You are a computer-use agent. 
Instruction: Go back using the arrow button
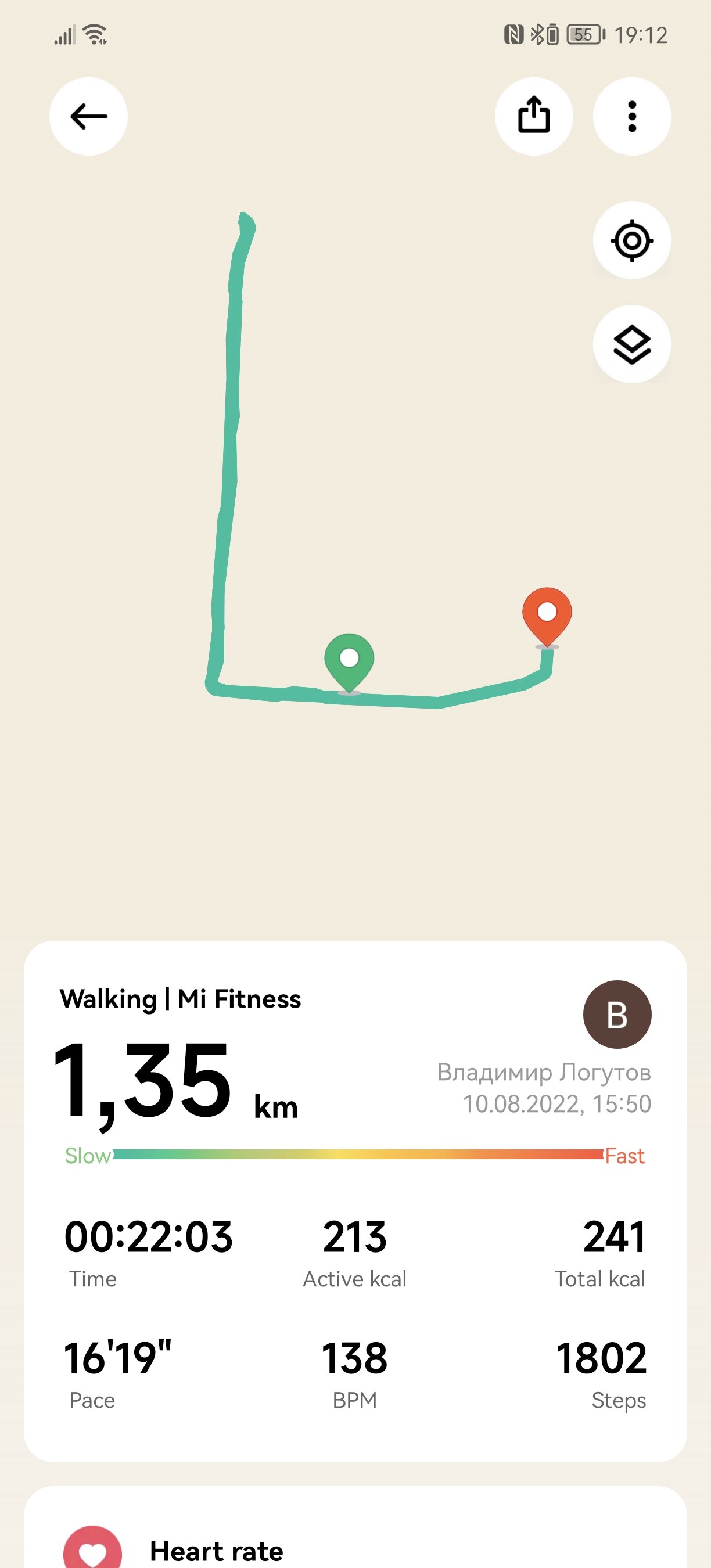click(88, 116)
